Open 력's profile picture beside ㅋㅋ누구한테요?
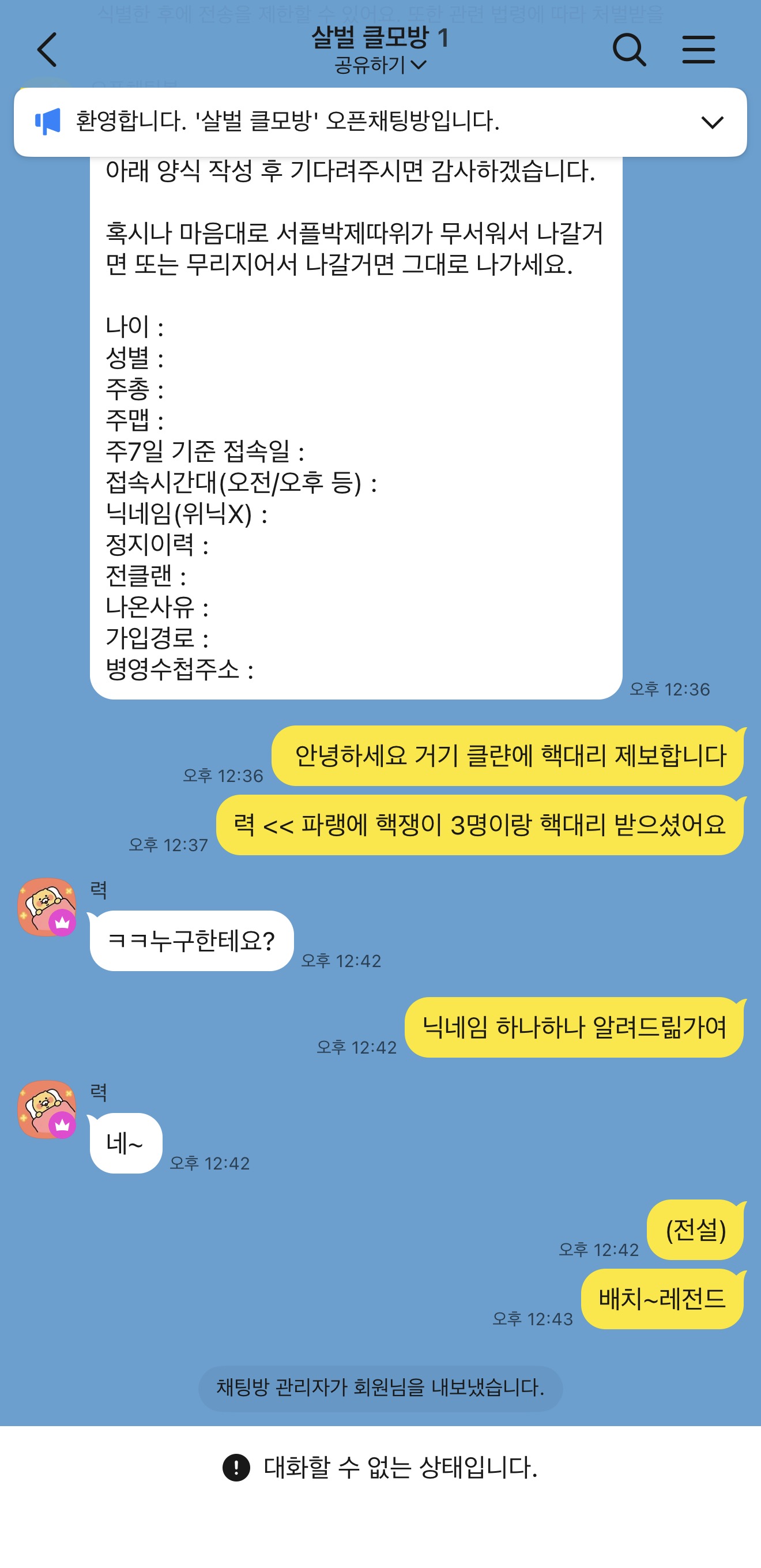 pyautogui.click(x=47, y=907)
